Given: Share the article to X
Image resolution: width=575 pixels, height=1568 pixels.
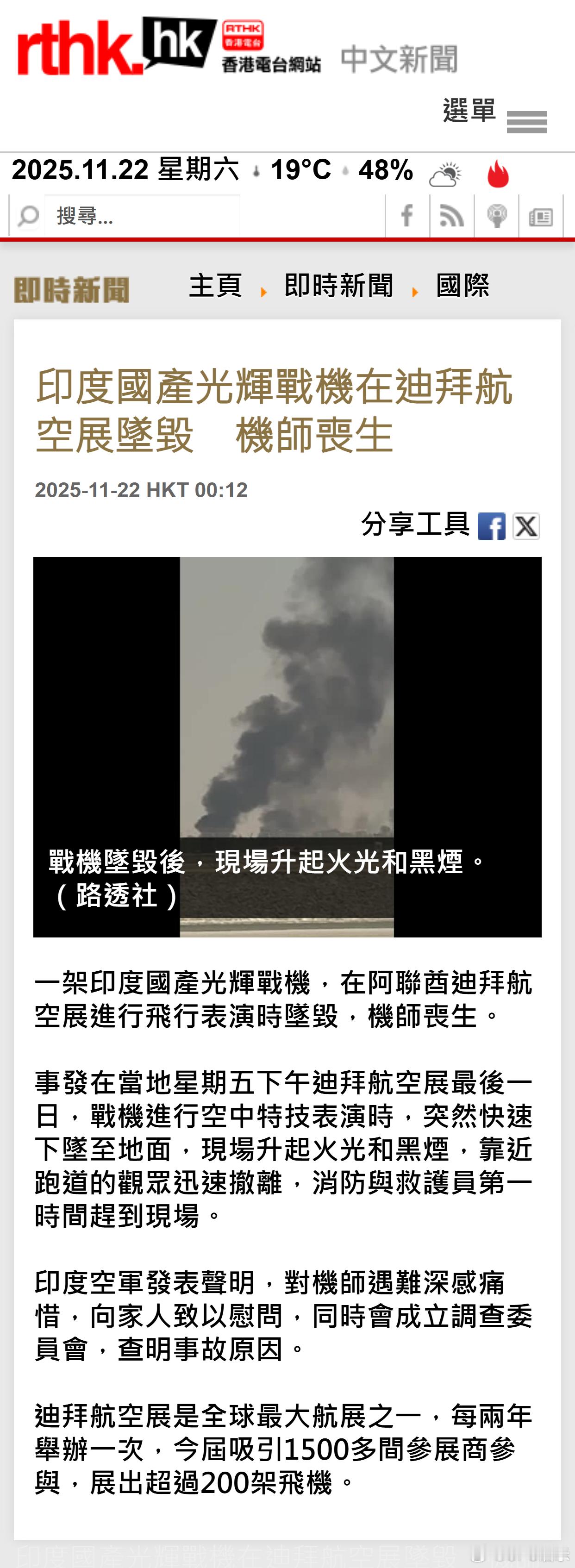Looking at the screenshot, I should pyautogui.click(x=527, y=526).
